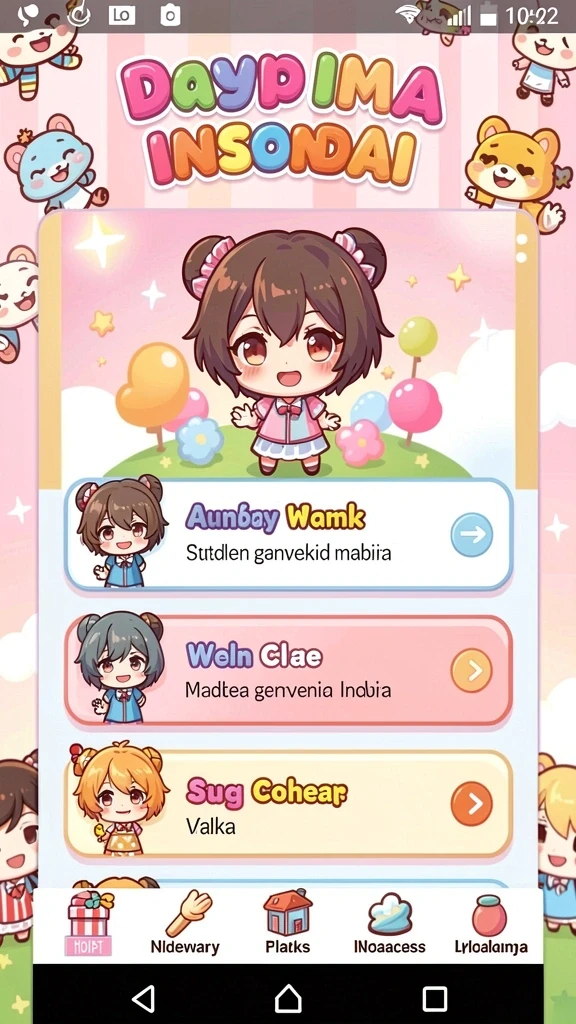Switch to the INoaacess tab
576x1024 pixels.
click(389, 923)
